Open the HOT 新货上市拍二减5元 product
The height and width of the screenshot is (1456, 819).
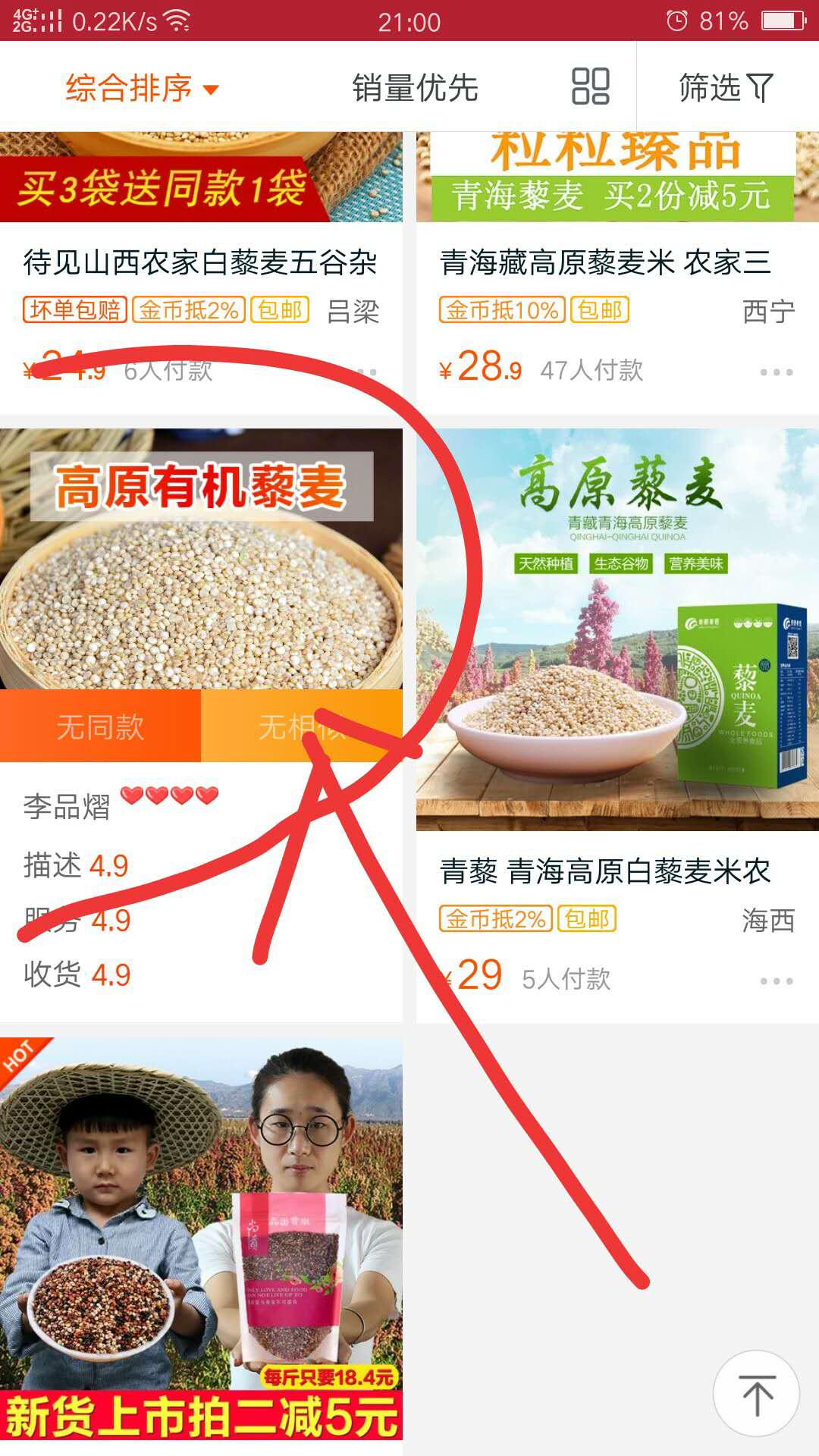pyautogui.click(x=201, y=1238)
